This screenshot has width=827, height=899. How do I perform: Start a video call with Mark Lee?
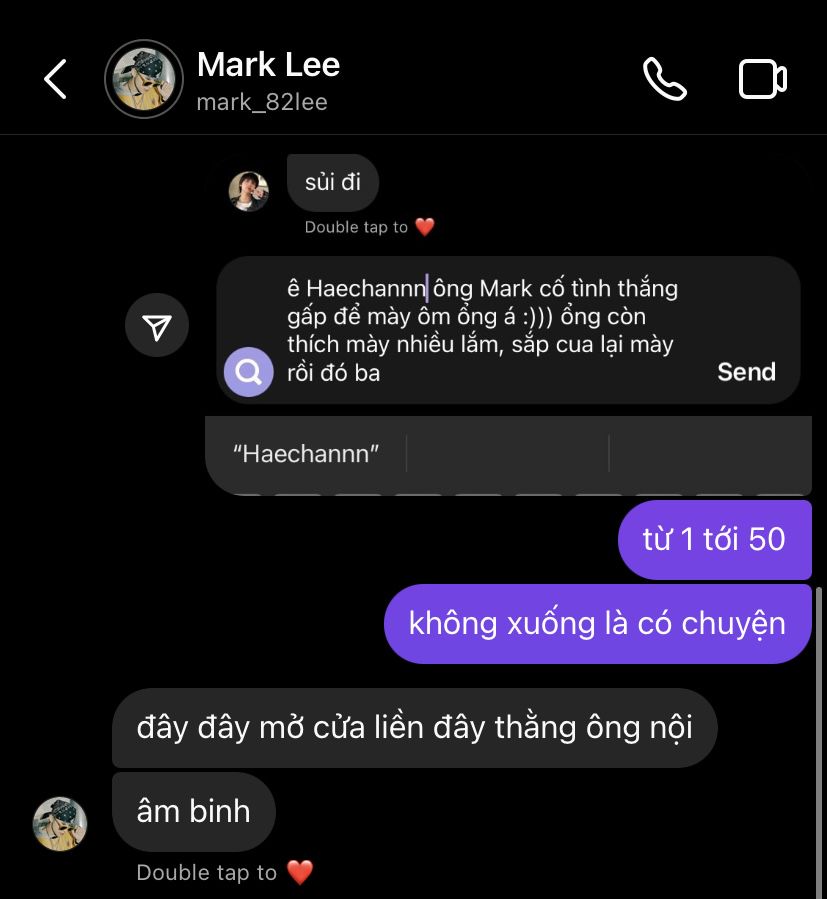tap(762, 79)
